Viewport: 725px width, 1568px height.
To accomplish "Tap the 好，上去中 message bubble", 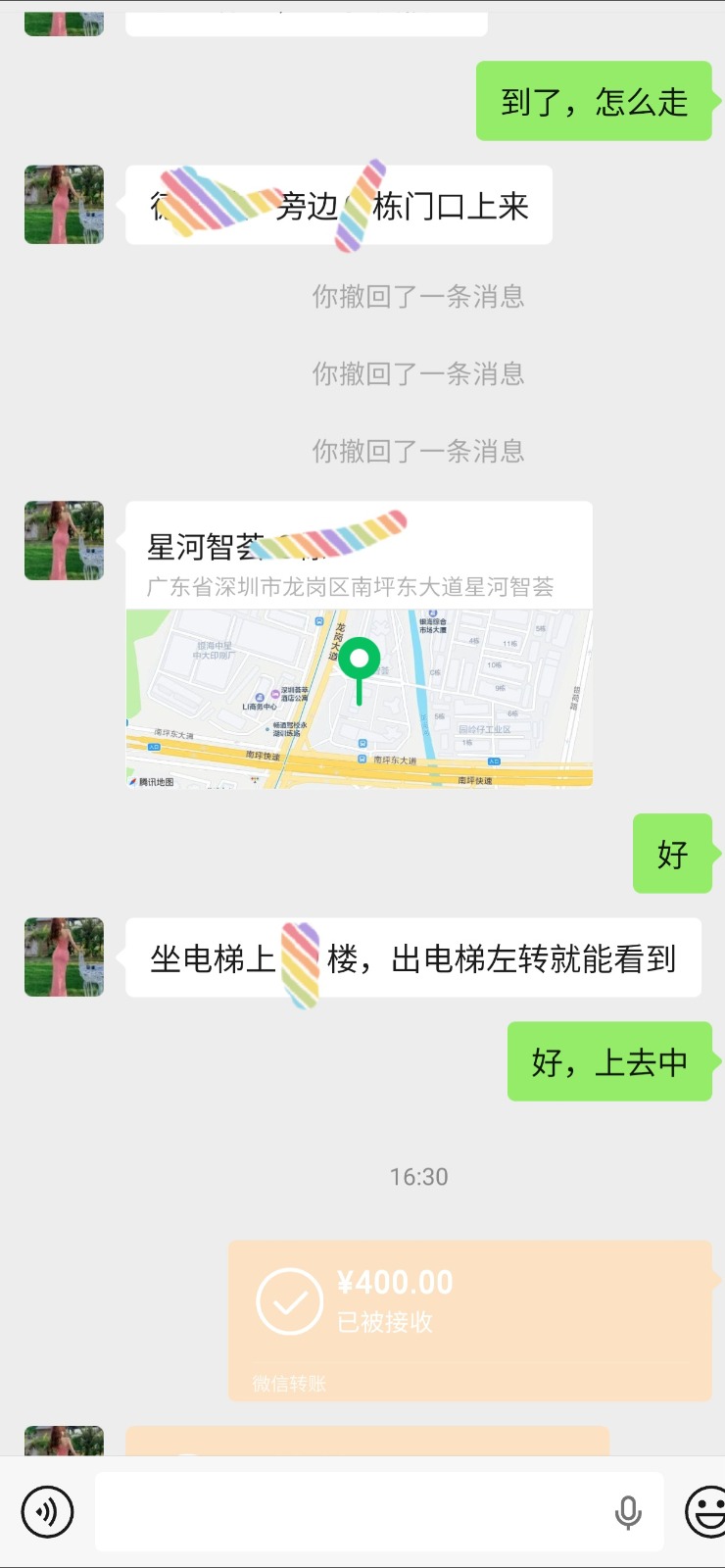I will click(609, 1060).
